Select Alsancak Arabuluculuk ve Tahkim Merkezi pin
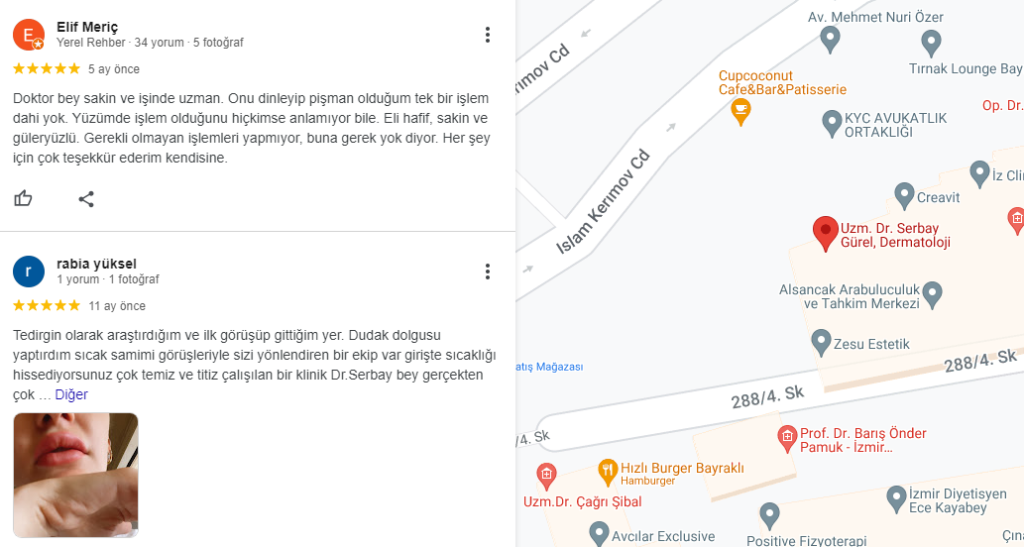The width and height of the screenshot is (1024, 547). coord(932,294)
